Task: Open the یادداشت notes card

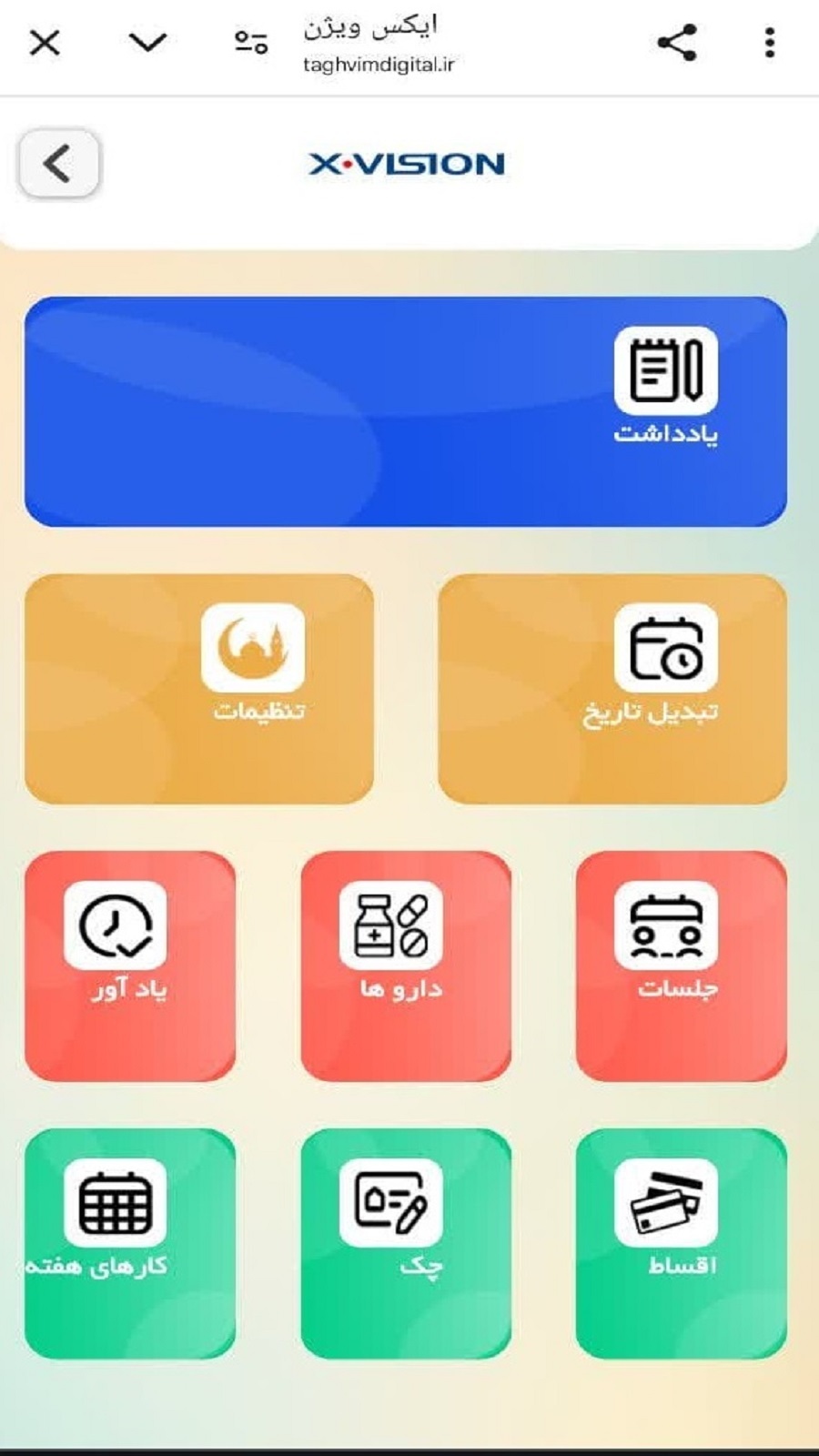Action: pos(406,411)
